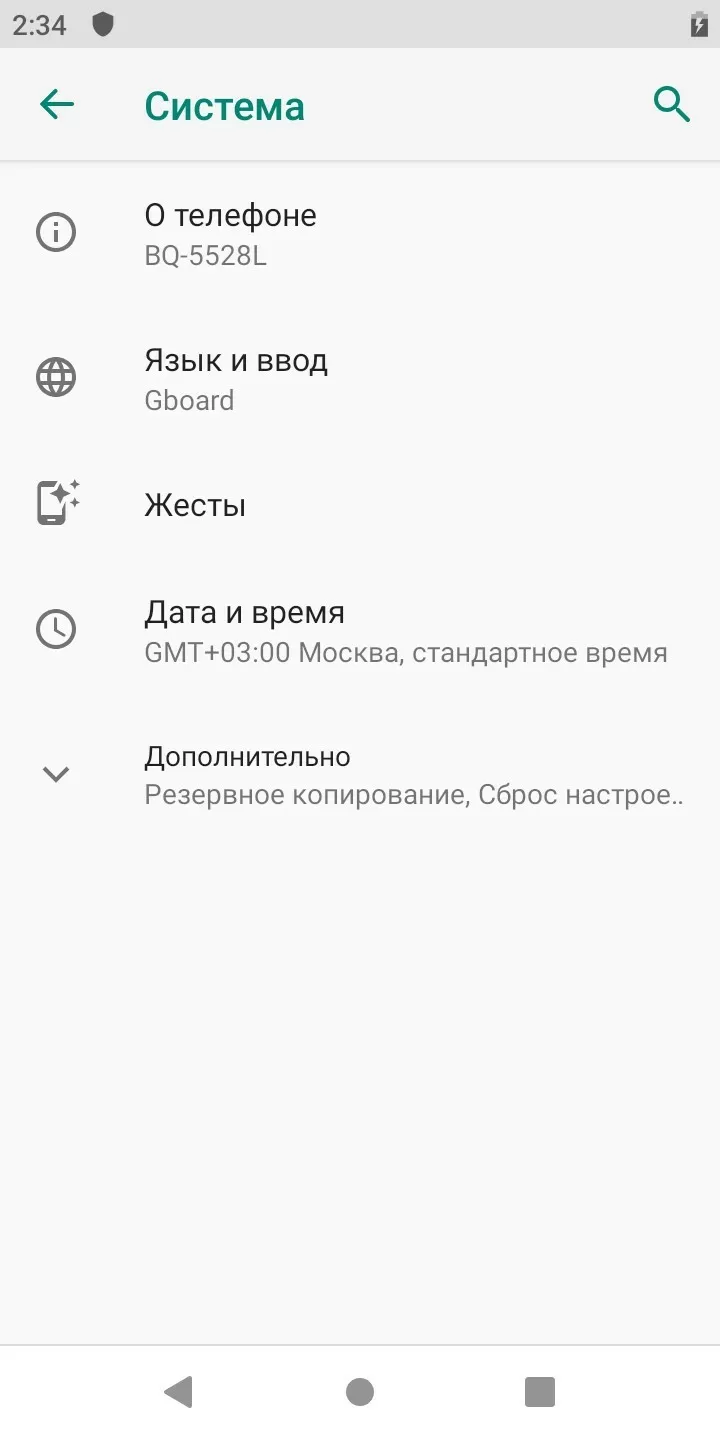Open recent apps via square button
Screen dimensions: 720x1440
pos(540,1392)
